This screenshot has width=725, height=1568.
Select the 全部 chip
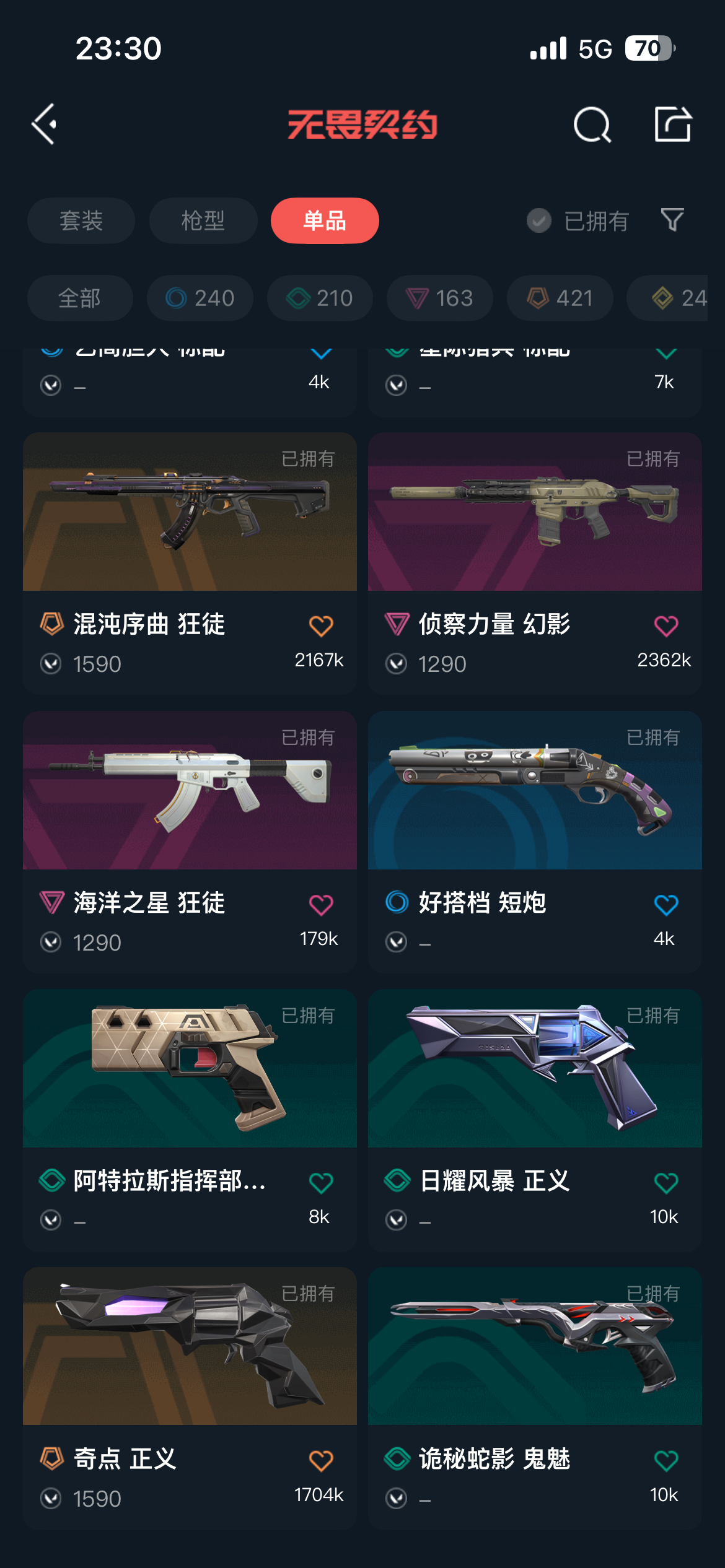80,298
